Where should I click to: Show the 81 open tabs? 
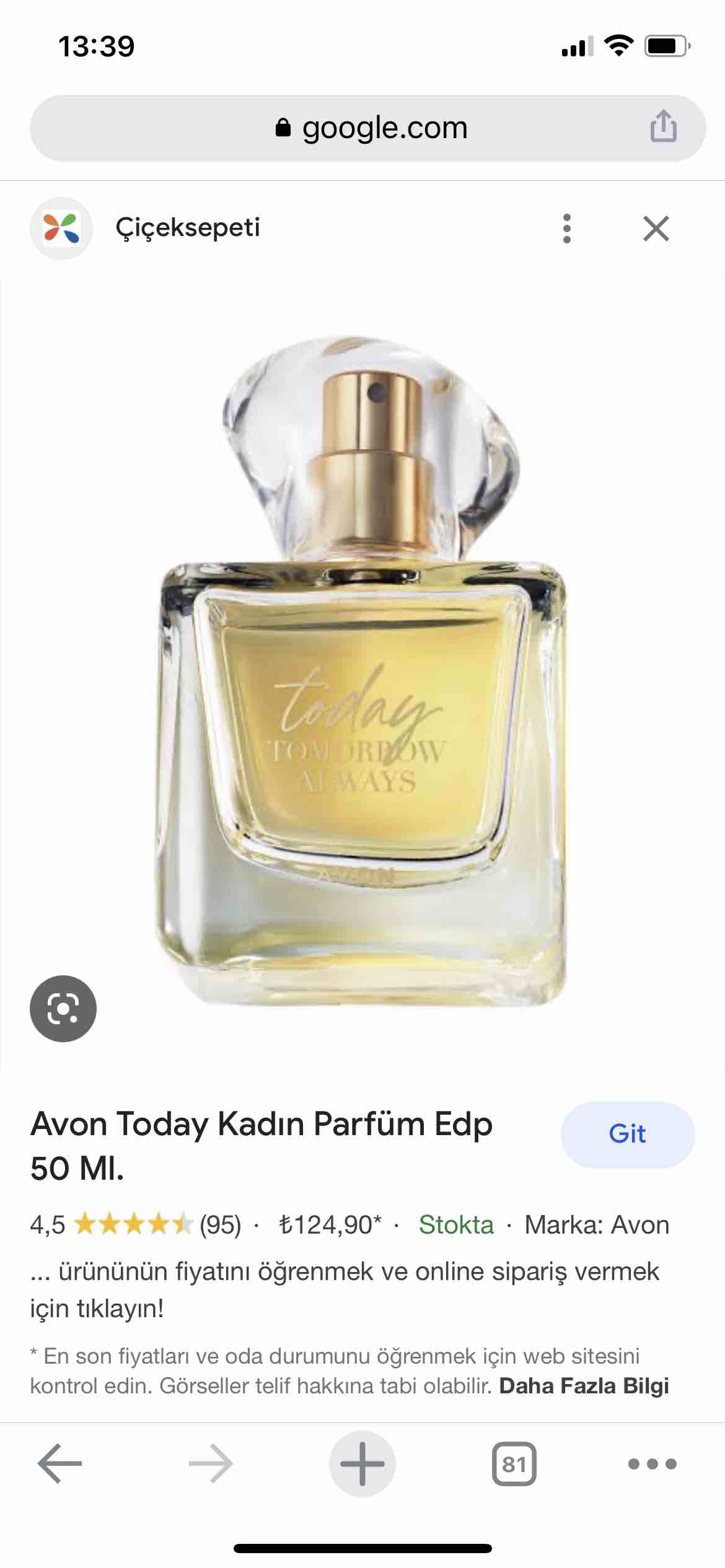tap(514, 1465)
